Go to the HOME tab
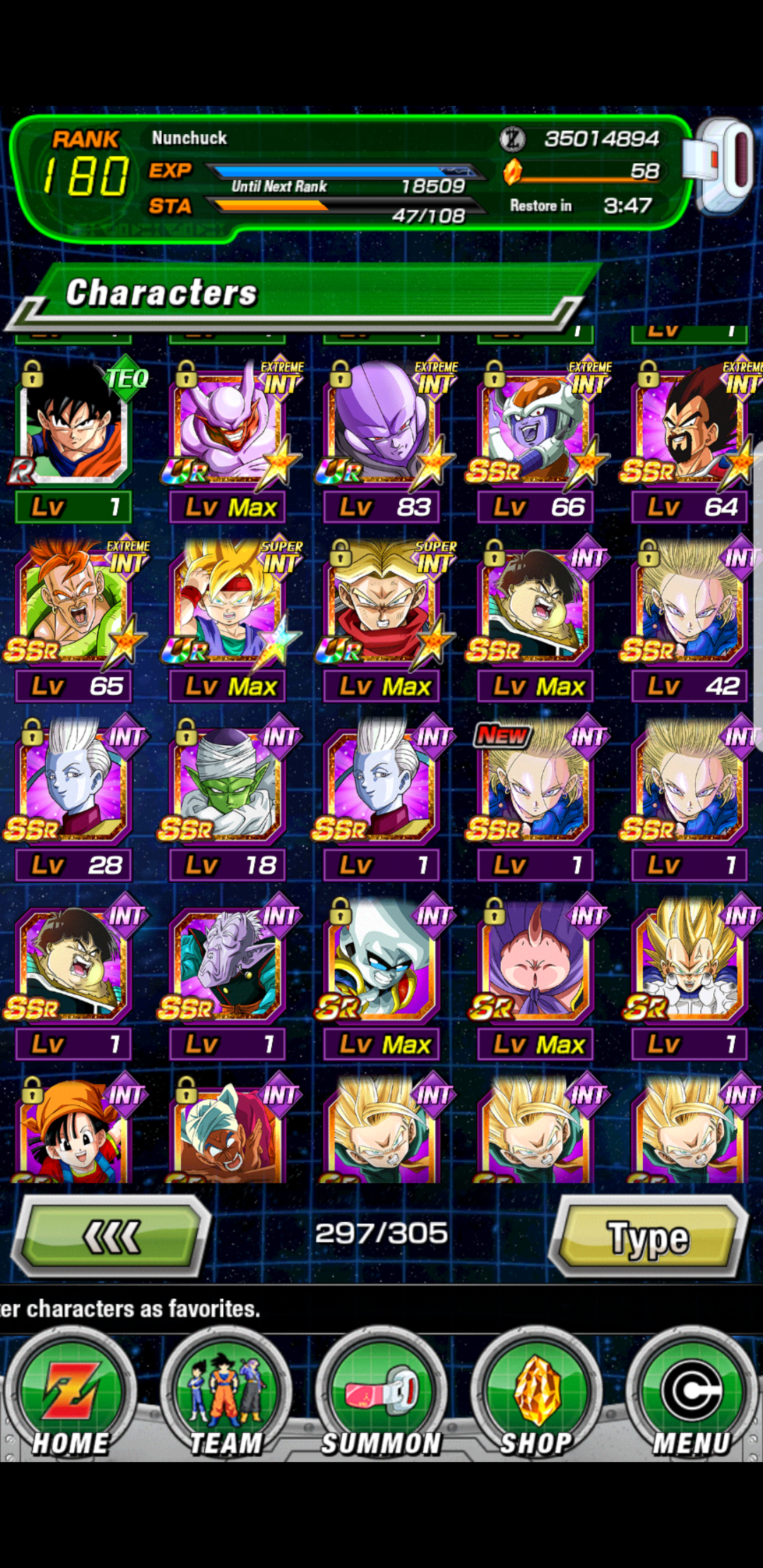This screenshot has height=1568, width=763. coord(71,1394)
